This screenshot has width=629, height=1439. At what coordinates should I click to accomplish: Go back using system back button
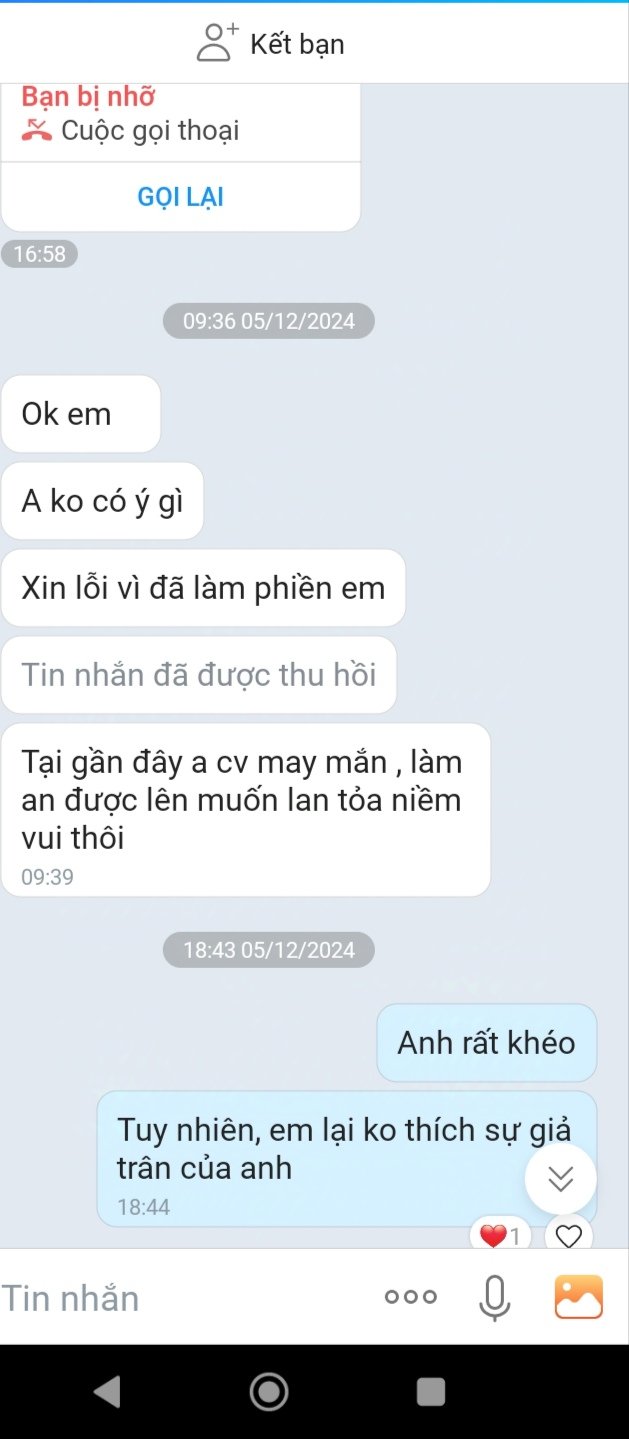[x=107, y=1392]
